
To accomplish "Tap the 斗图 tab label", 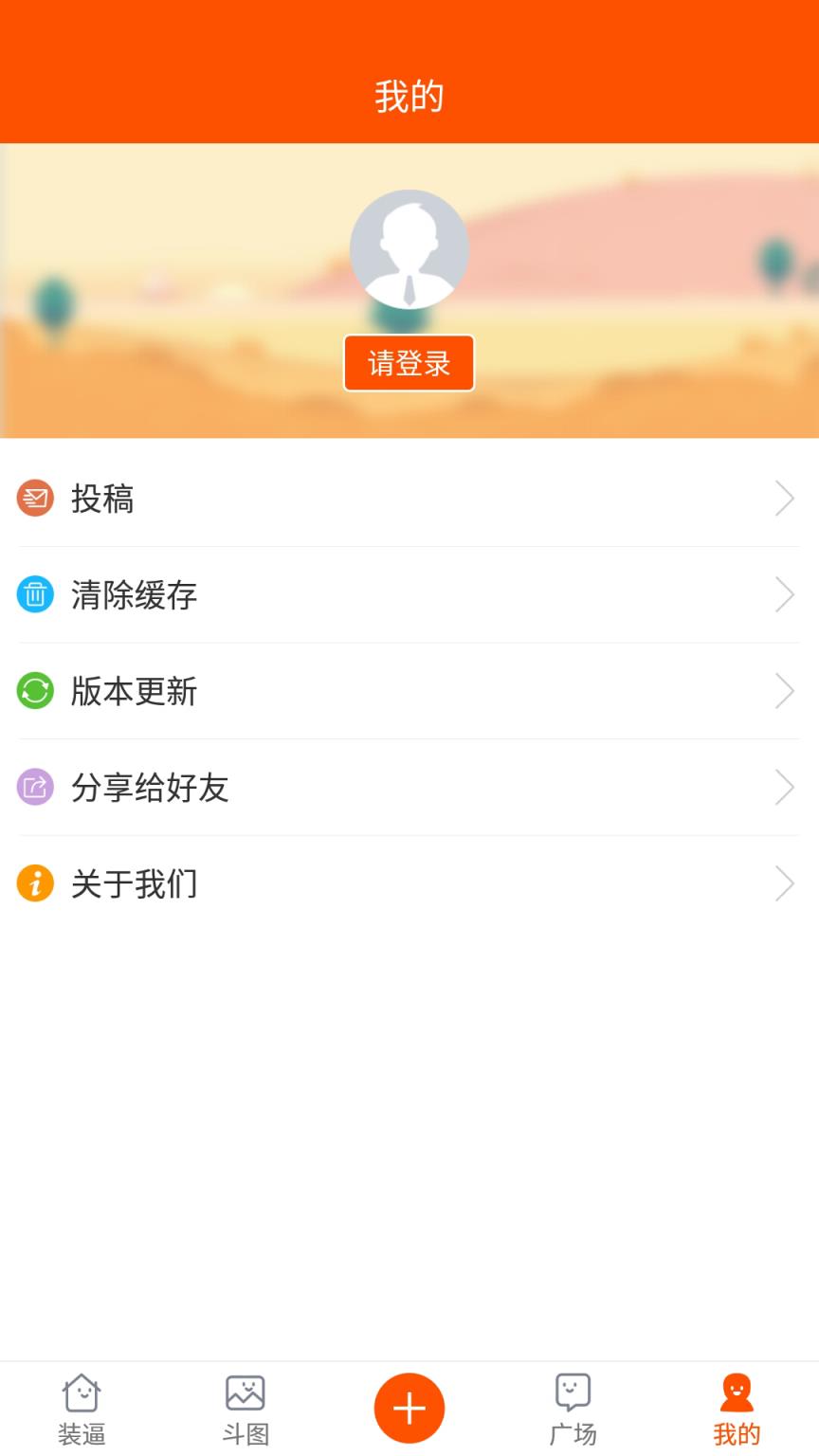I will pos(246,1435).
